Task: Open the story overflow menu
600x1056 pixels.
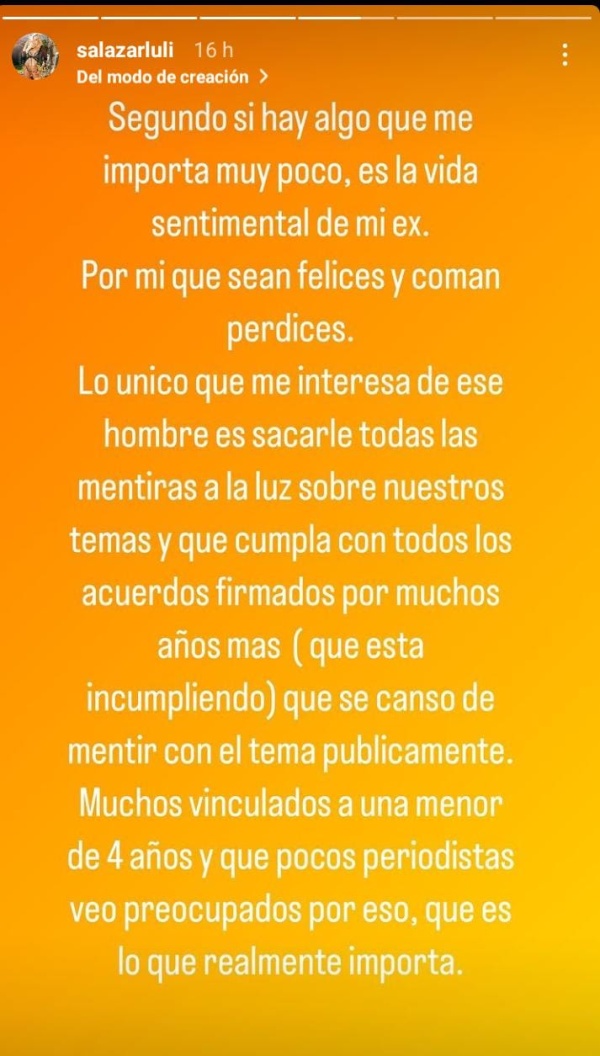Action: click(566, 55)
